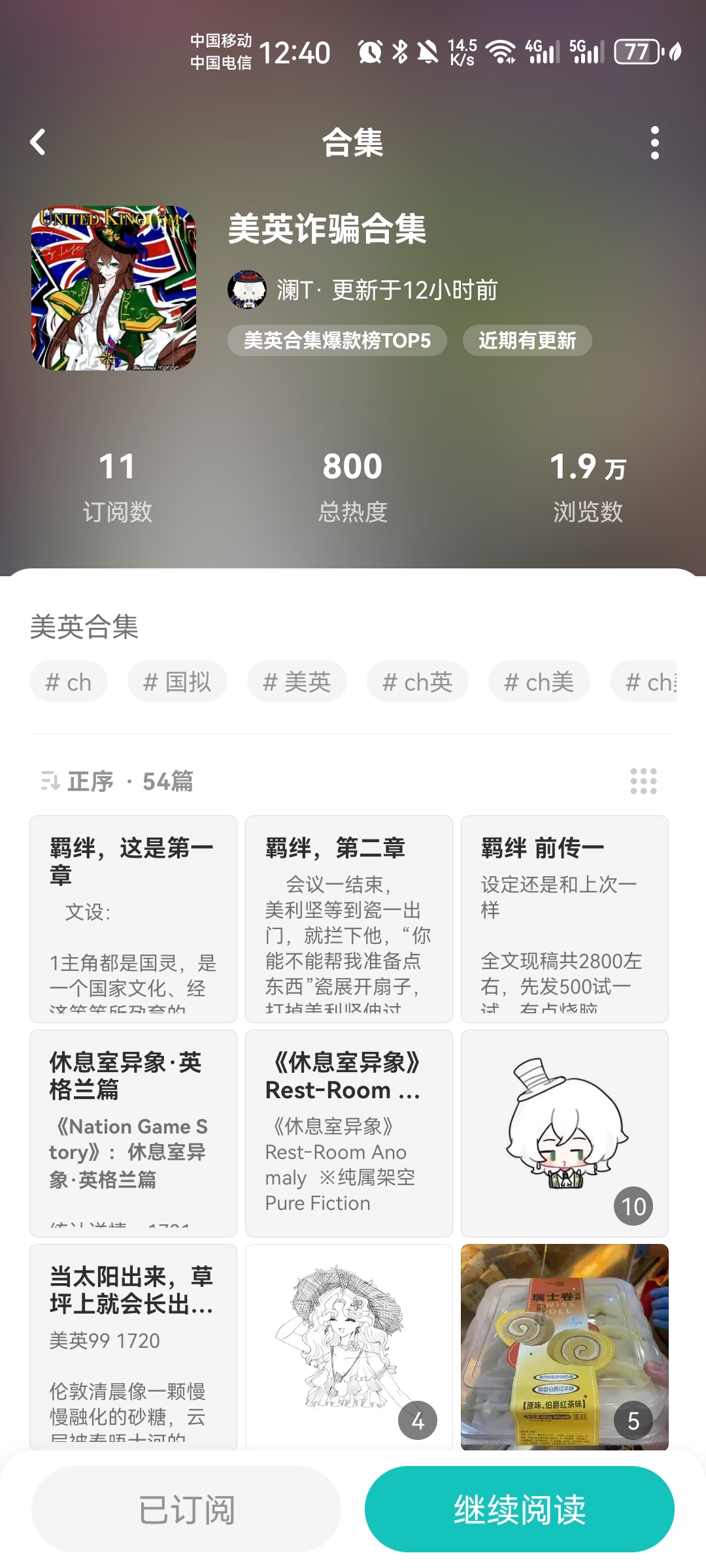Open the post 羁绊 前传一

click(565, 919)
